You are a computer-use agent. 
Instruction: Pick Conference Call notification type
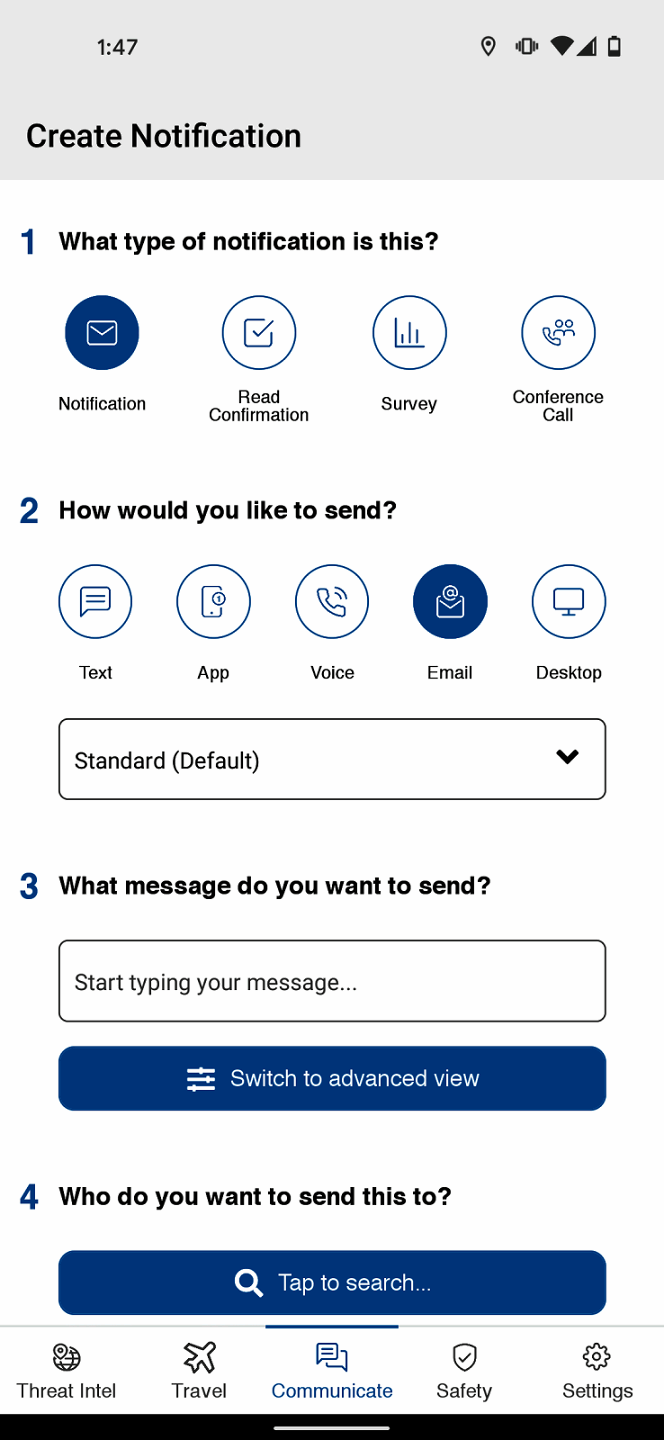pos(558,333)
